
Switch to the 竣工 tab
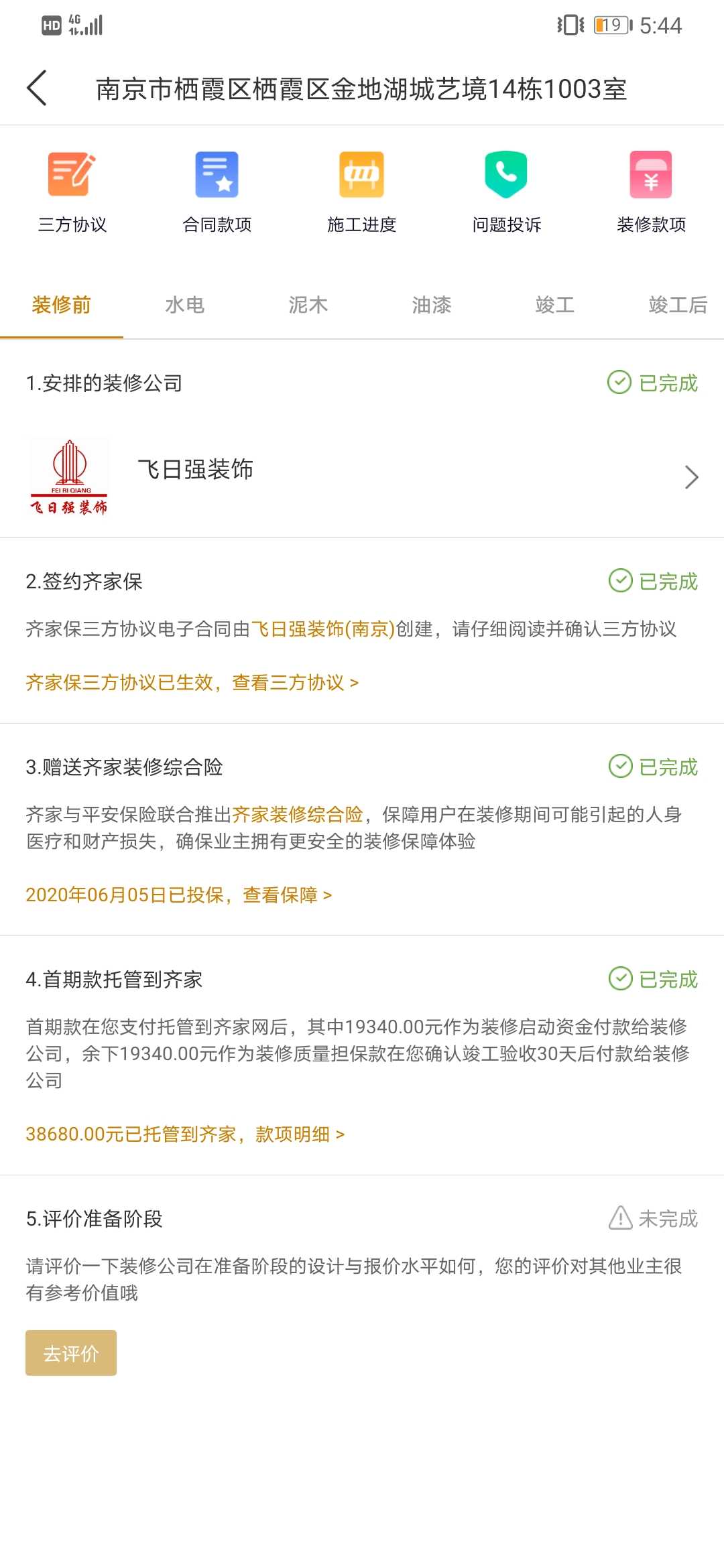tap(554, 305)
